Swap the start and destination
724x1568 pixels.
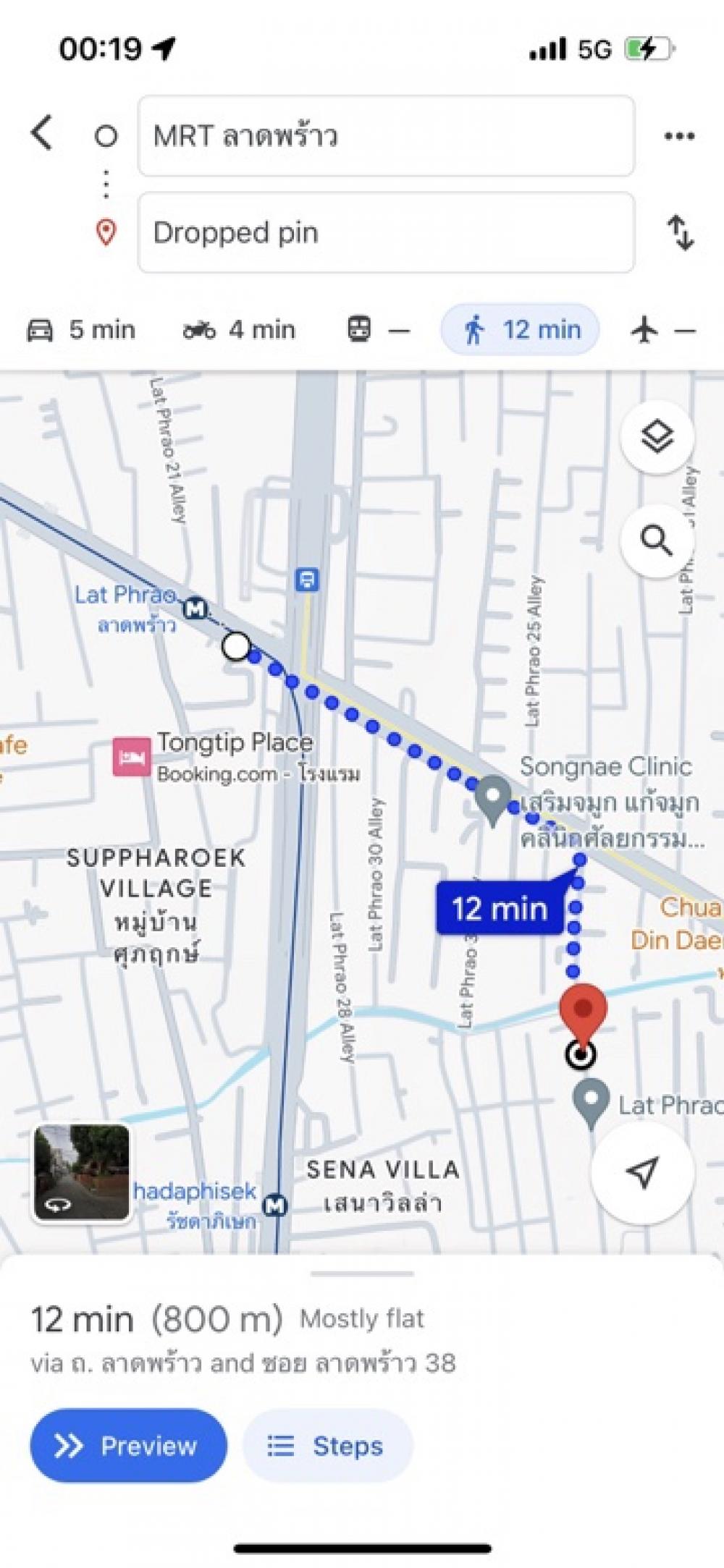pyautogui.click(x=679, y=233)
